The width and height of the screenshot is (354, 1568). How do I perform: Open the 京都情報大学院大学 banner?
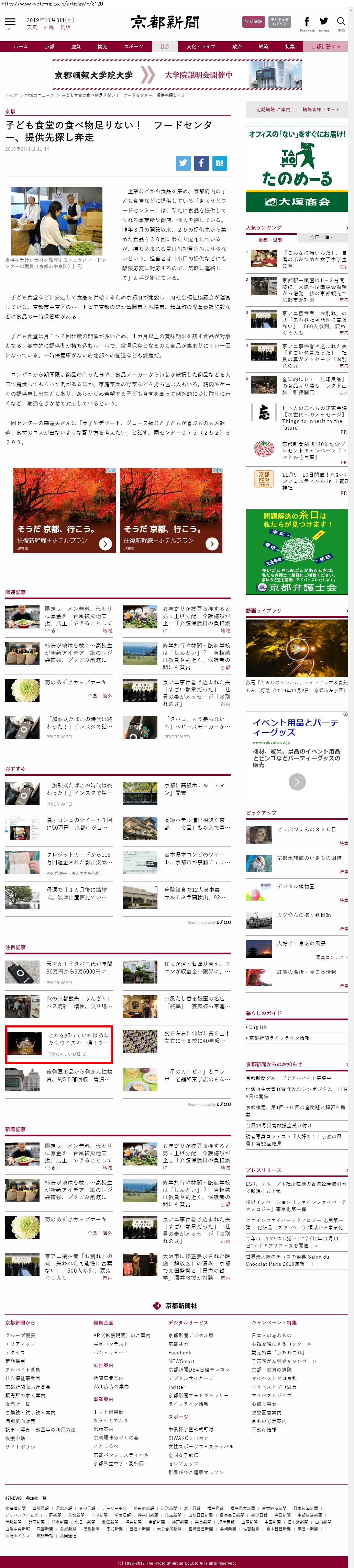coord(176,75)
